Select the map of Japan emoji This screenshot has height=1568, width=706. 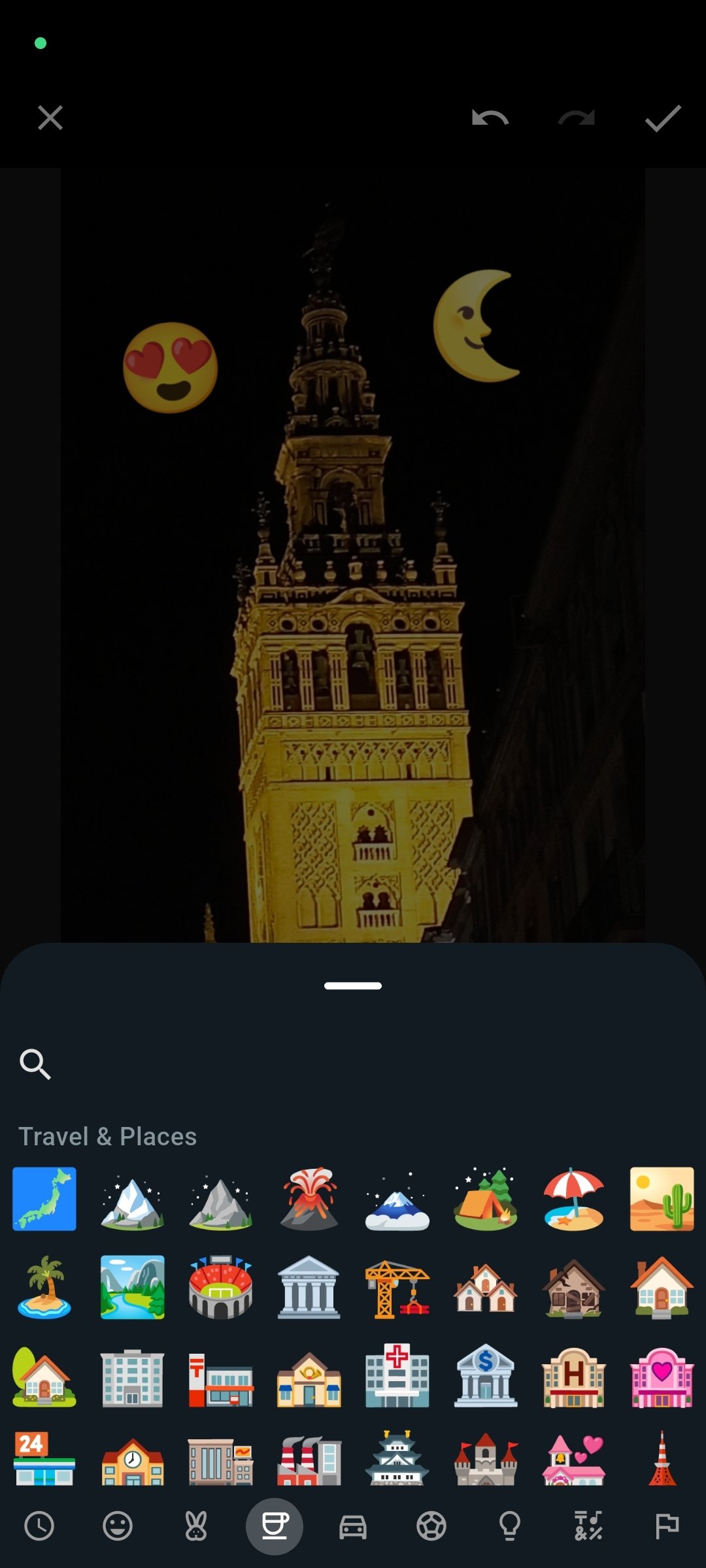pyautogui.click(x=44, y=1200)
